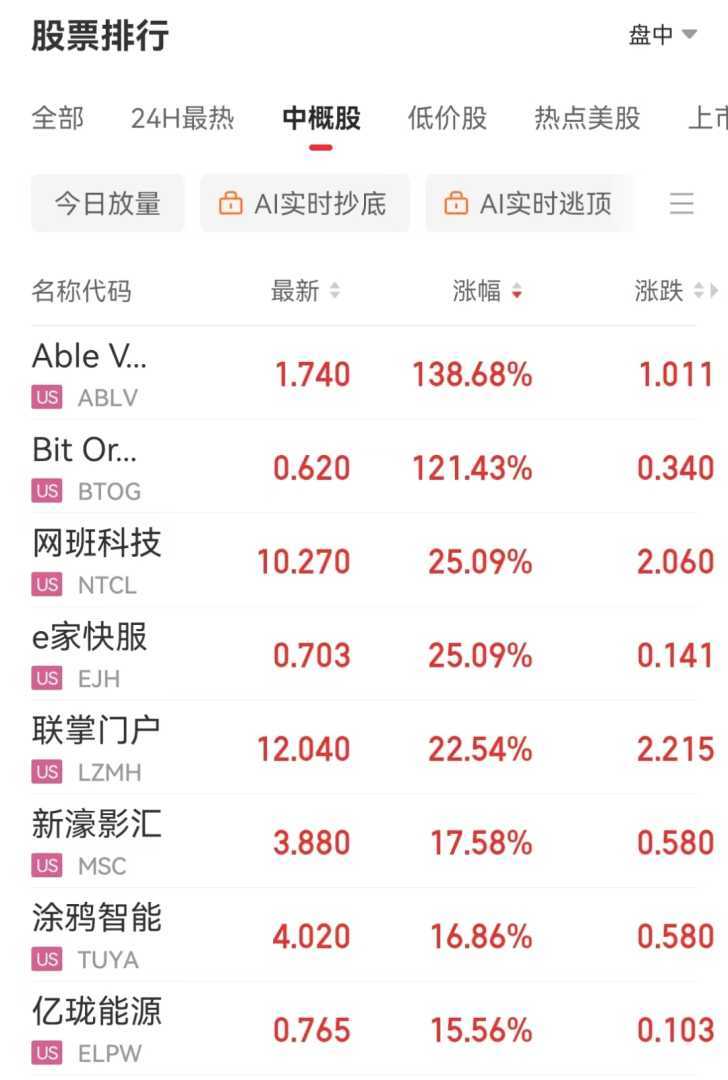The width and height of the screenshot is (728, 1080).
Task: Open the Bit Or... BTOG stock
Action: [x=87, y=468]
